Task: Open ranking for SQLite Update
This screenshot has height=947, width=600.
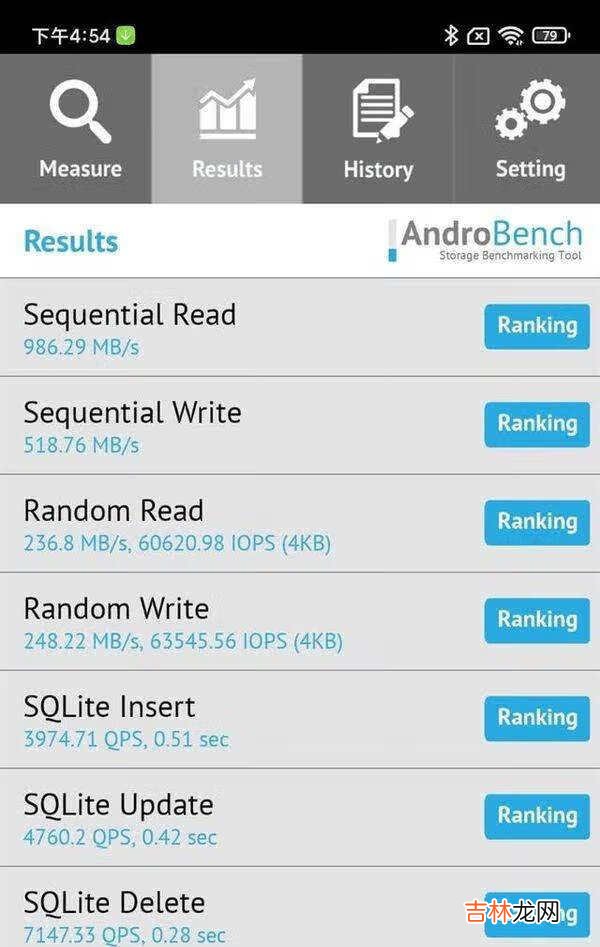Action: coord(537,816)
